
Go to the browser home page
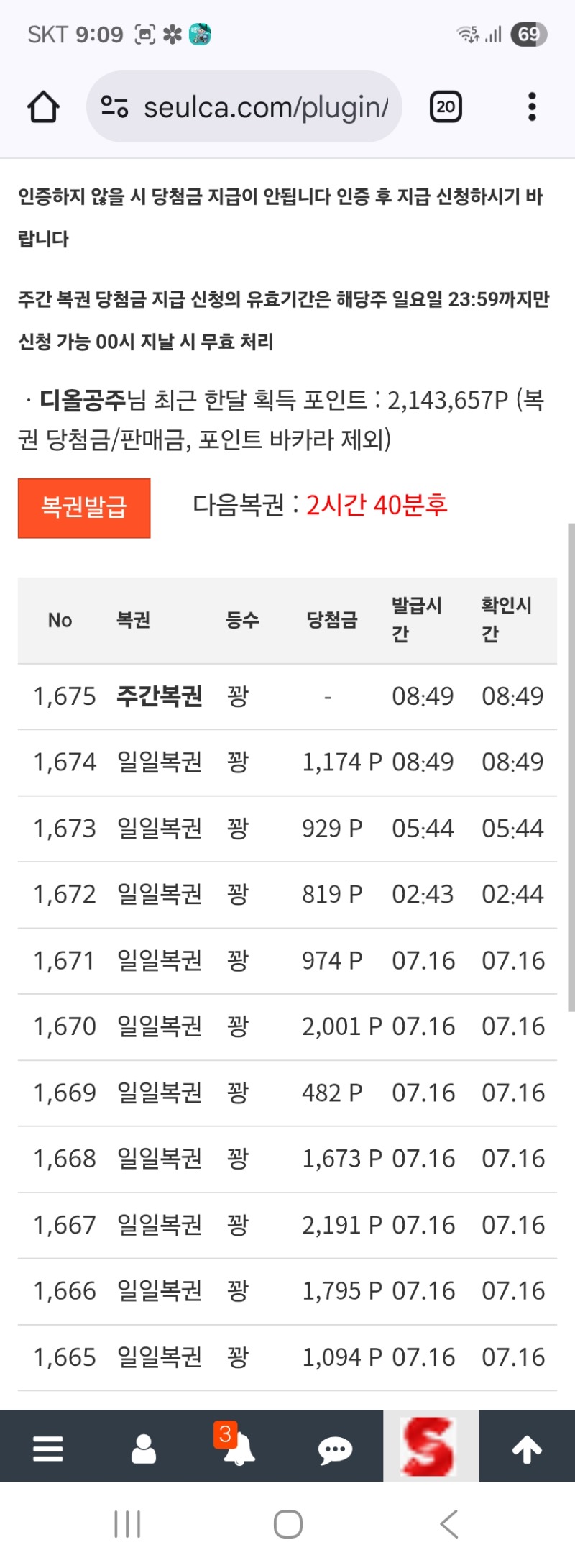pyautogui.click(x=43, y=107)
